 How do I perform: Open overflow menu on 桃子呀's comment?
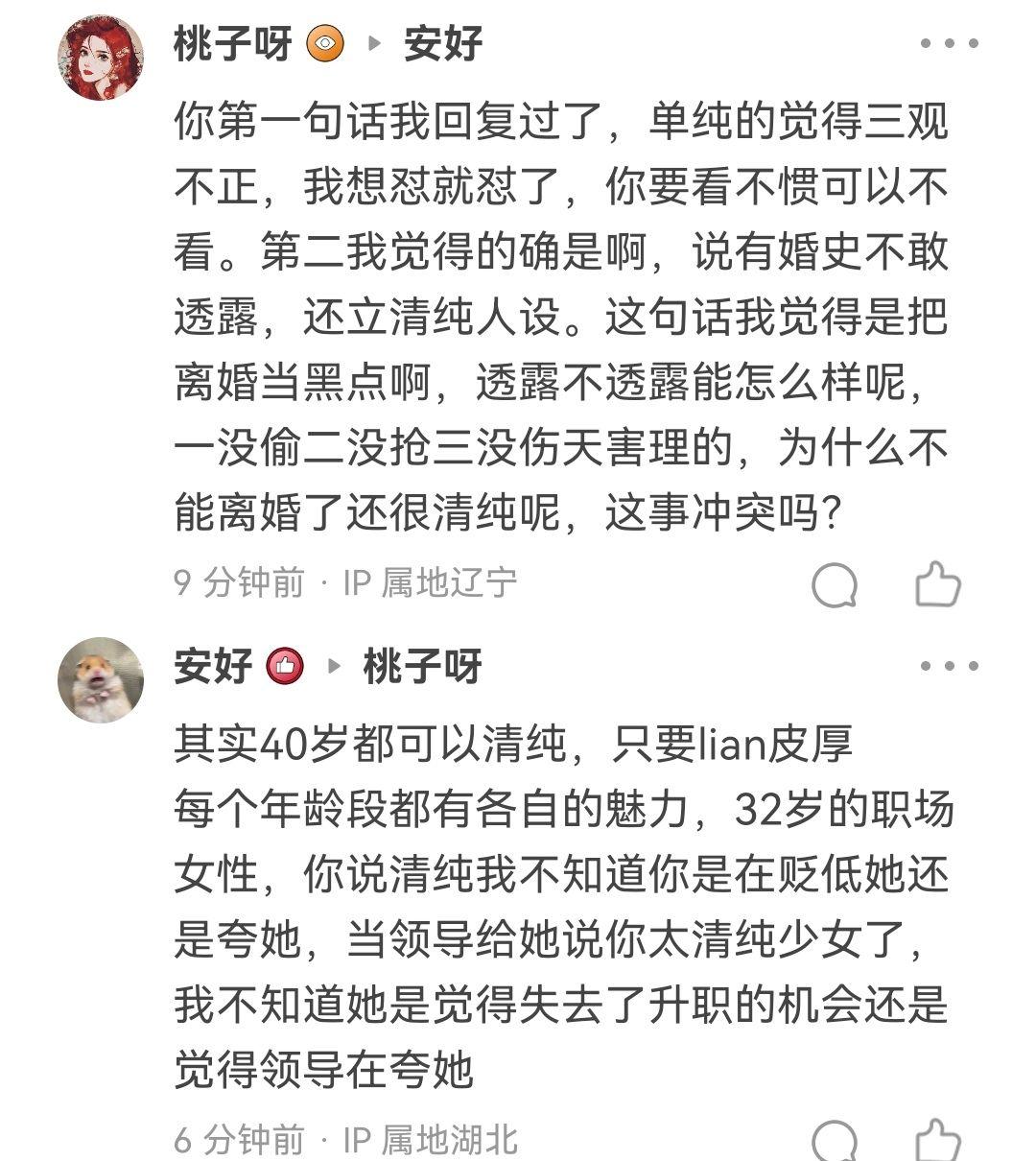949,43
